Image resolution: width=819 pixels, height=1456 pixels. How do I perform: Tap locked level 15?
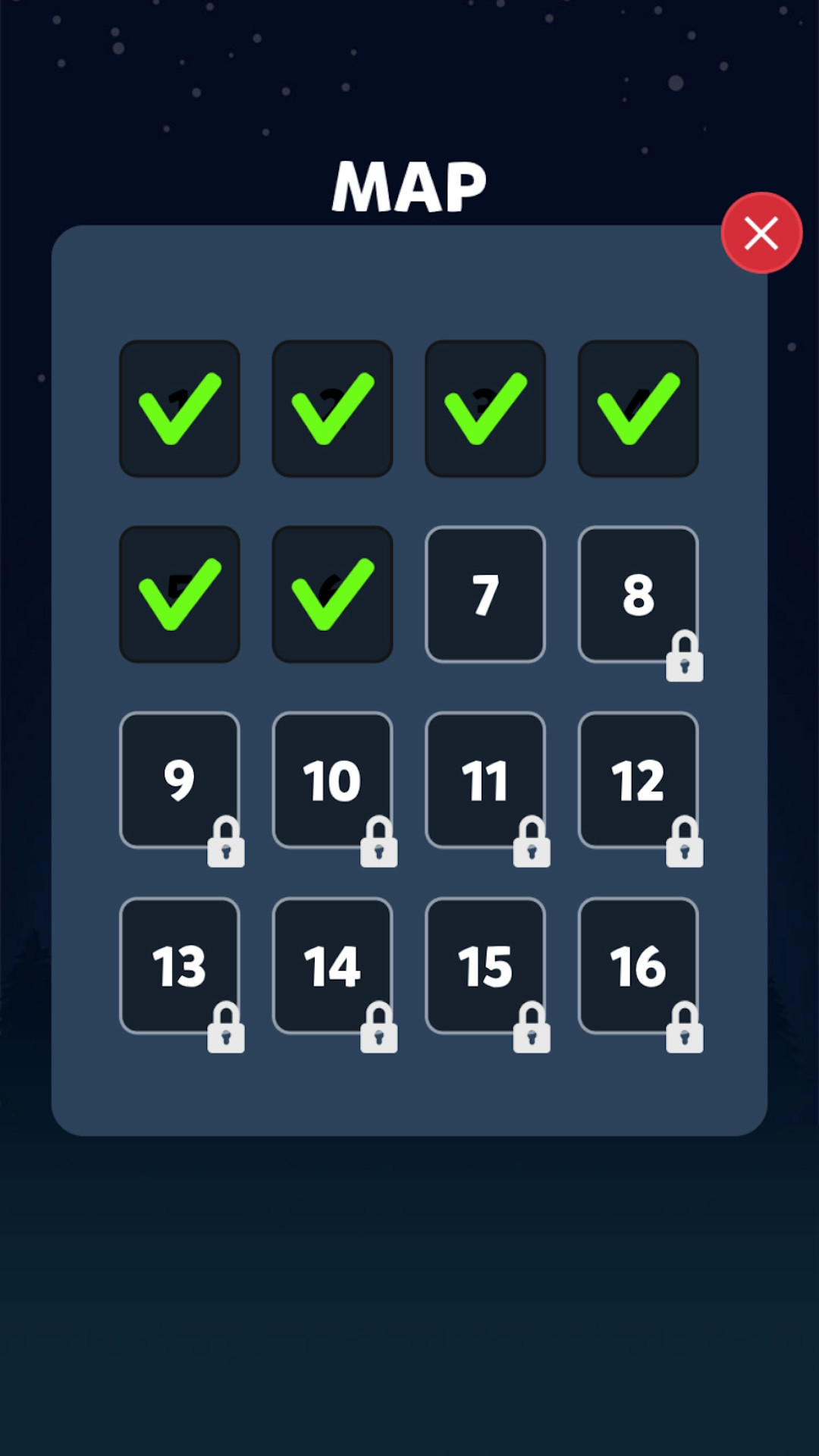click(x=485, y=966)
